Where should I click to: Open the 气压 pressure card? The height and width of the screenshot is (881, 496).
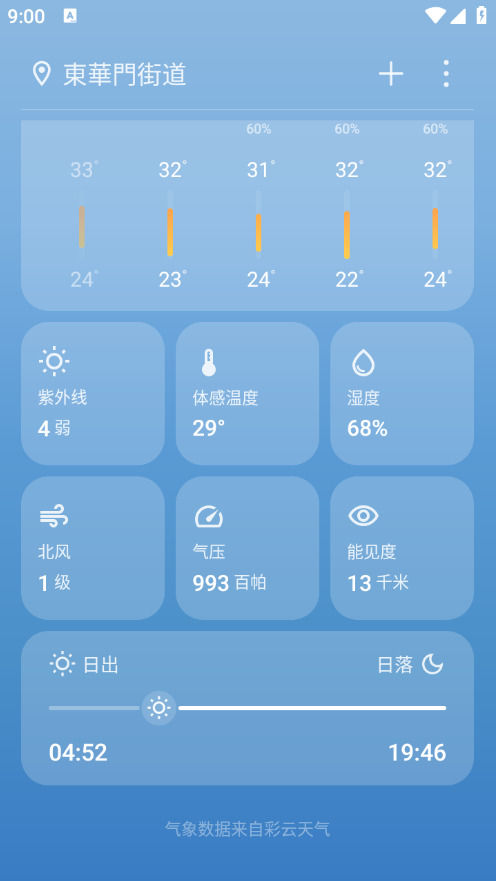[x=247, y=548]
